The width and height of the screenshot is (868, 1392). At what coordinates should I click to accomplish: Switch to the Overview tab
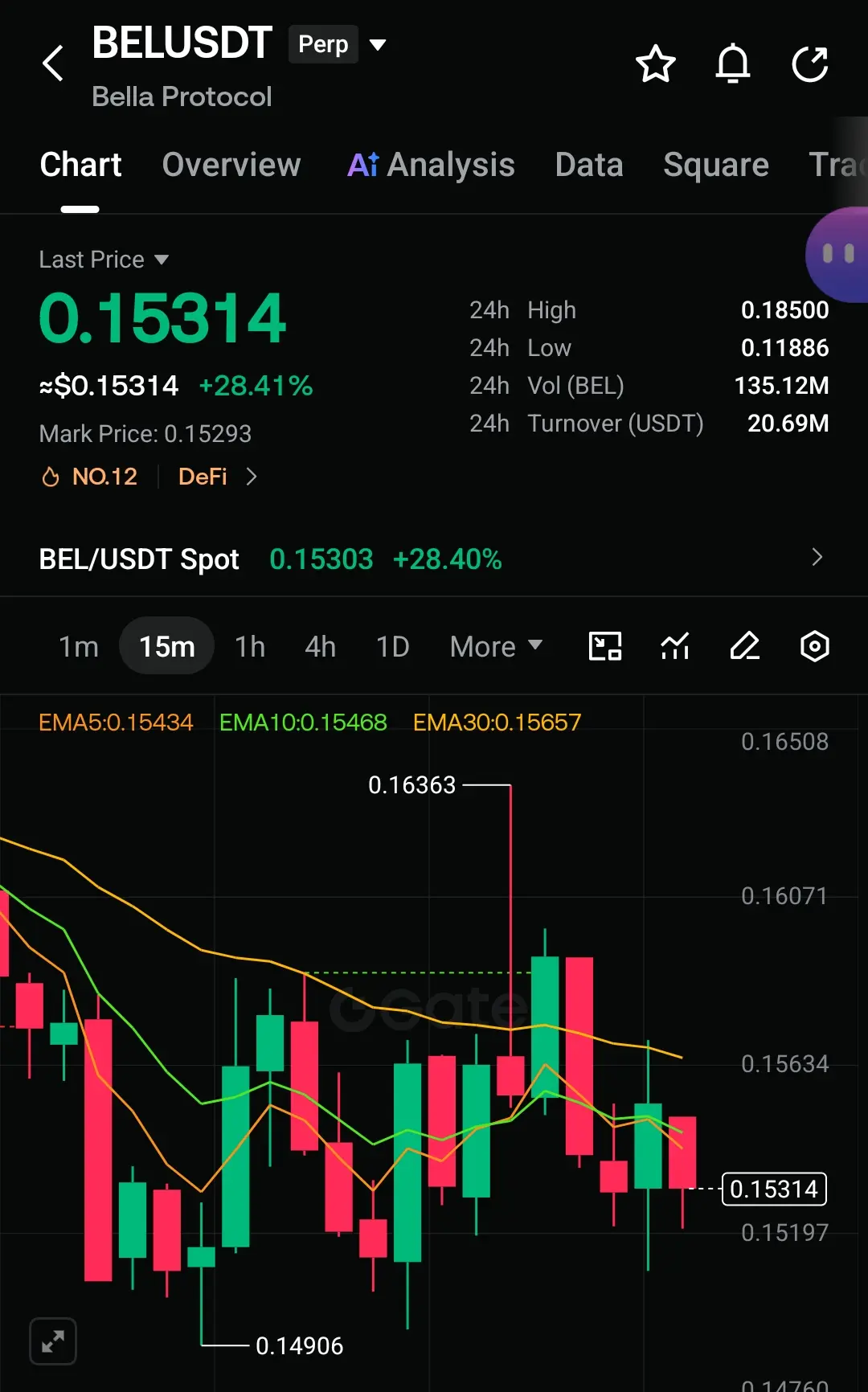point(231,165)
